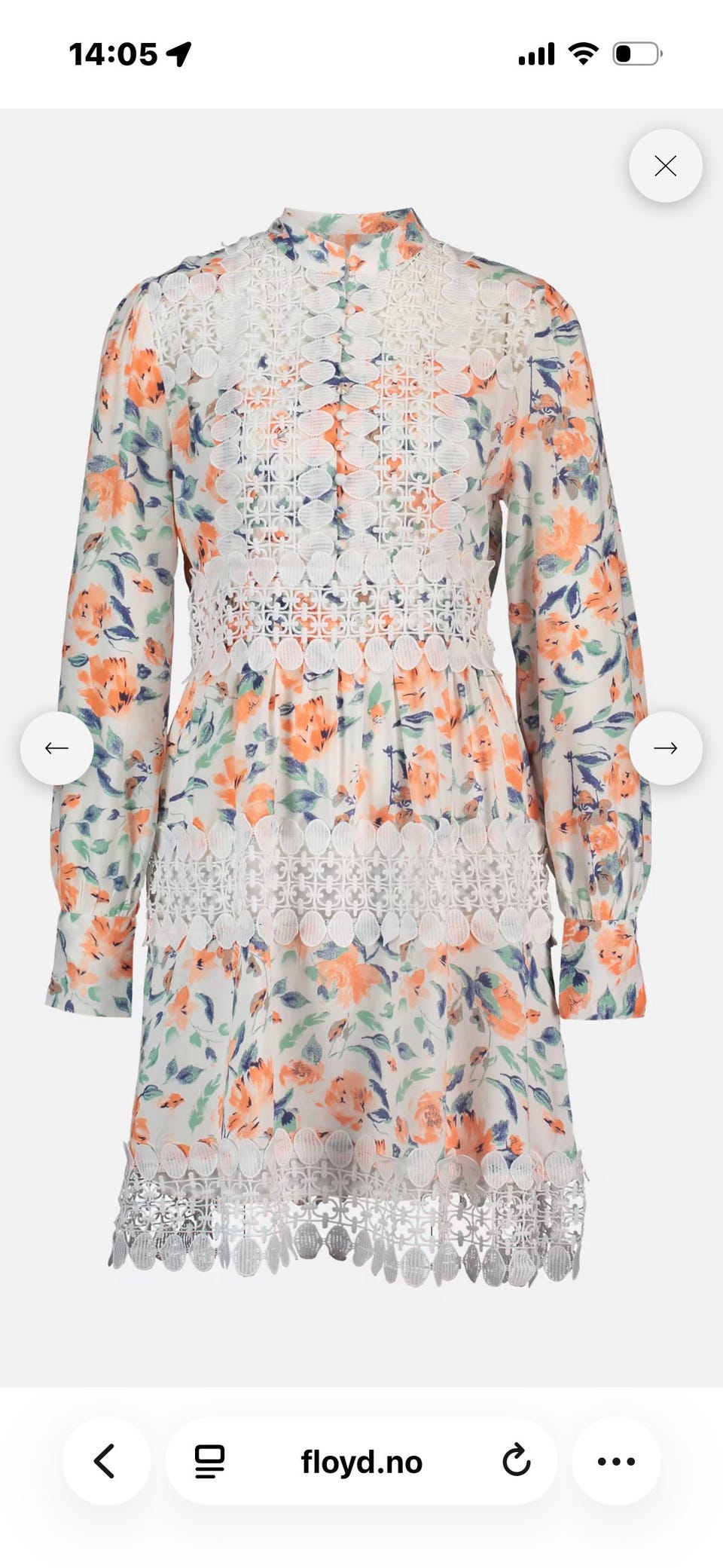The image size is (723, 1568).
Task: Reload the floyd.no page
Action: 517,1462
